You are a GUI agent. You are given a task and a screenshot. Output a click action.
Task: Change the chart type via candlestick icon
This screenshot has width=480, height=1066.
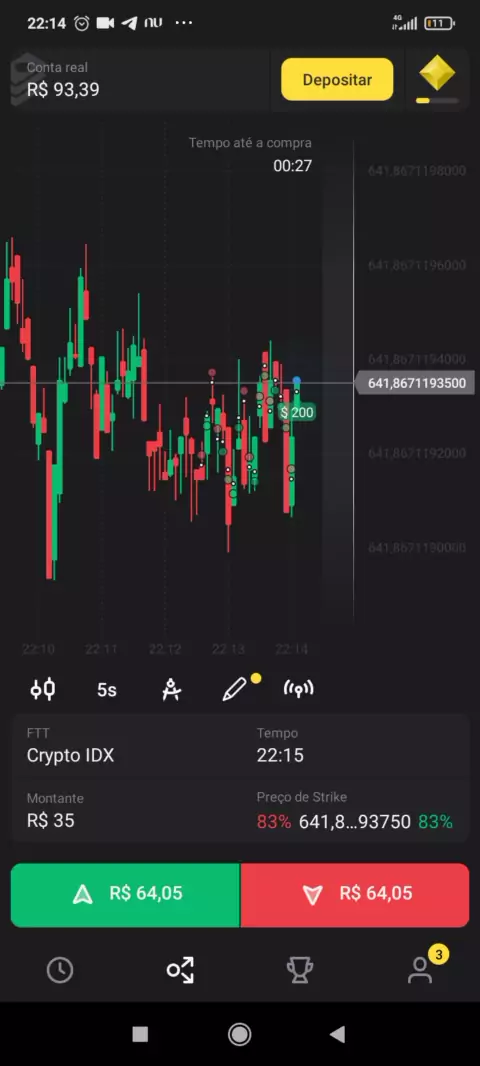(x=43, y=689)
